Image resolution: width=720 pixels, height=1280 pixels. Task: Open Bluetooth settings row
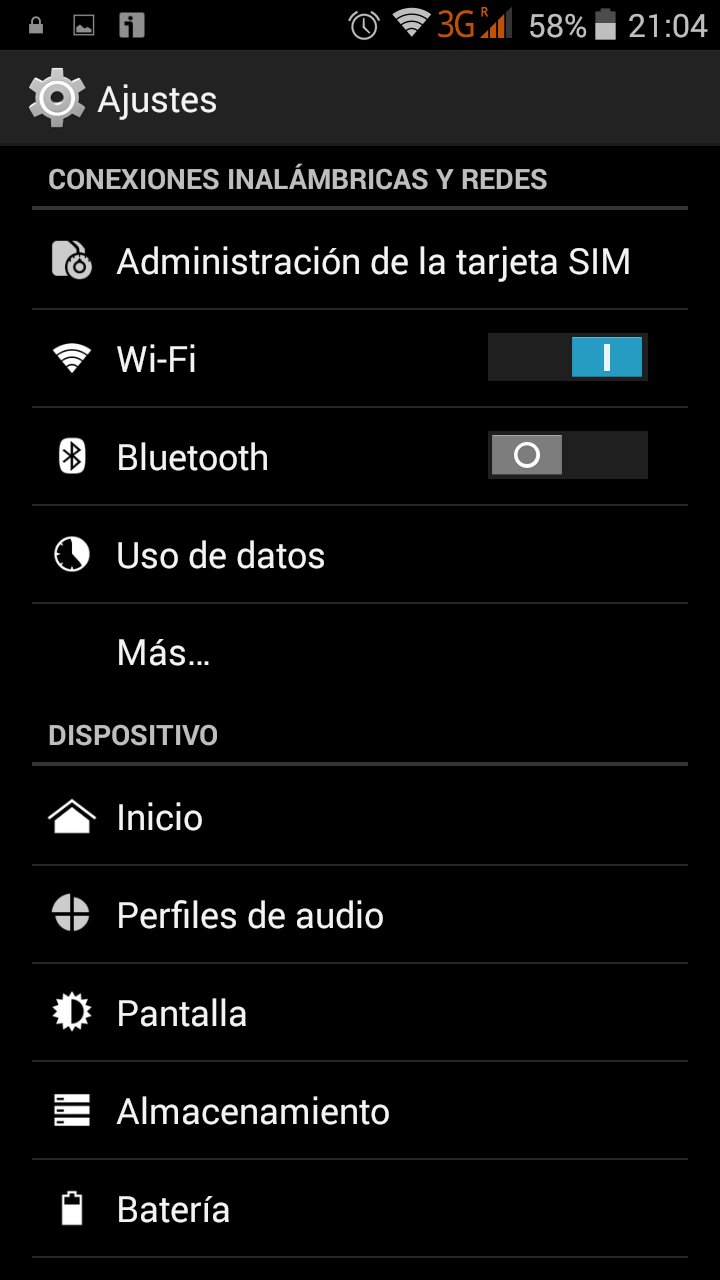pyautogui.click(x=360, y=456)
